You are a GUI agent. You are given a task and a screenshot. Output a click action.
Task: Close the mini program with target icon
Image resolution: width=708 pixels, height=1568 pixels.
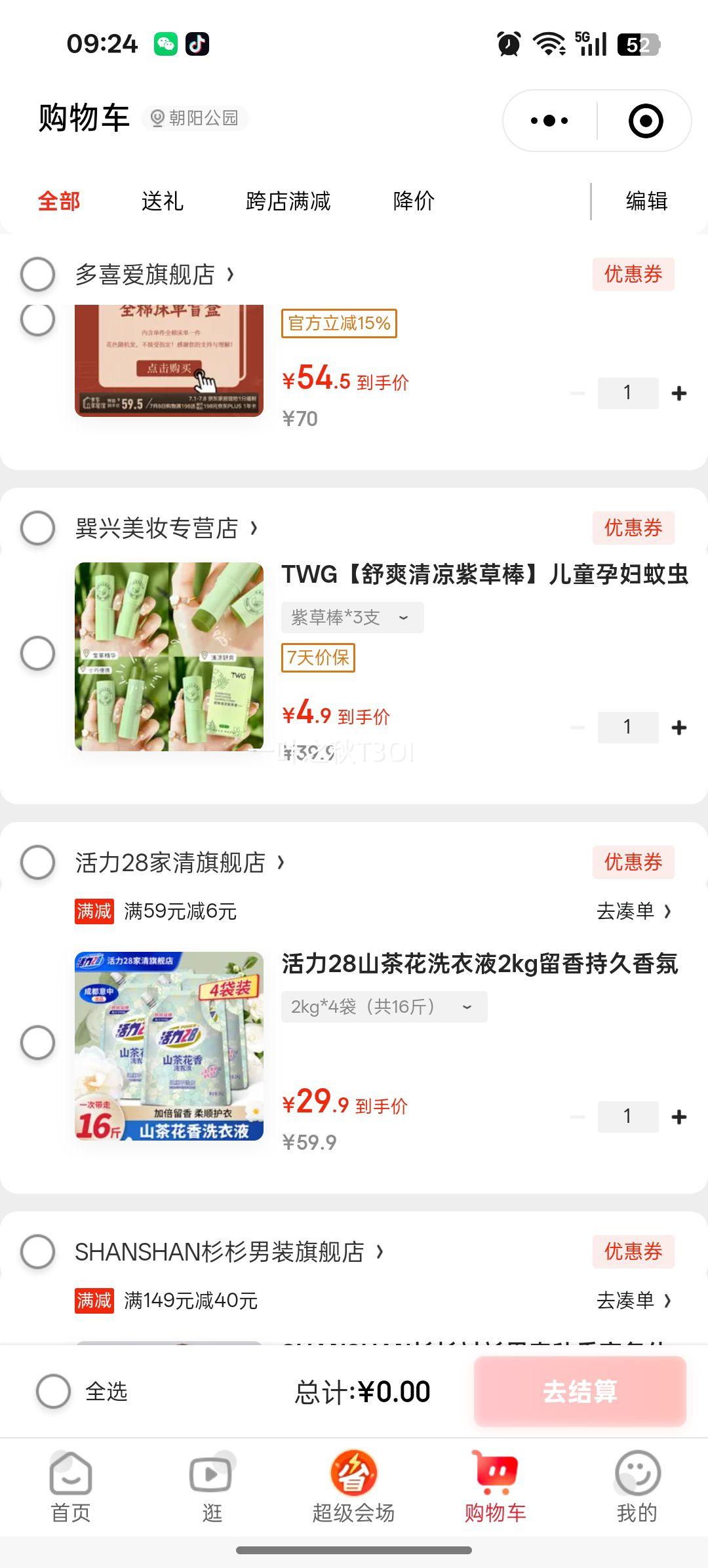tap(645, 121)
